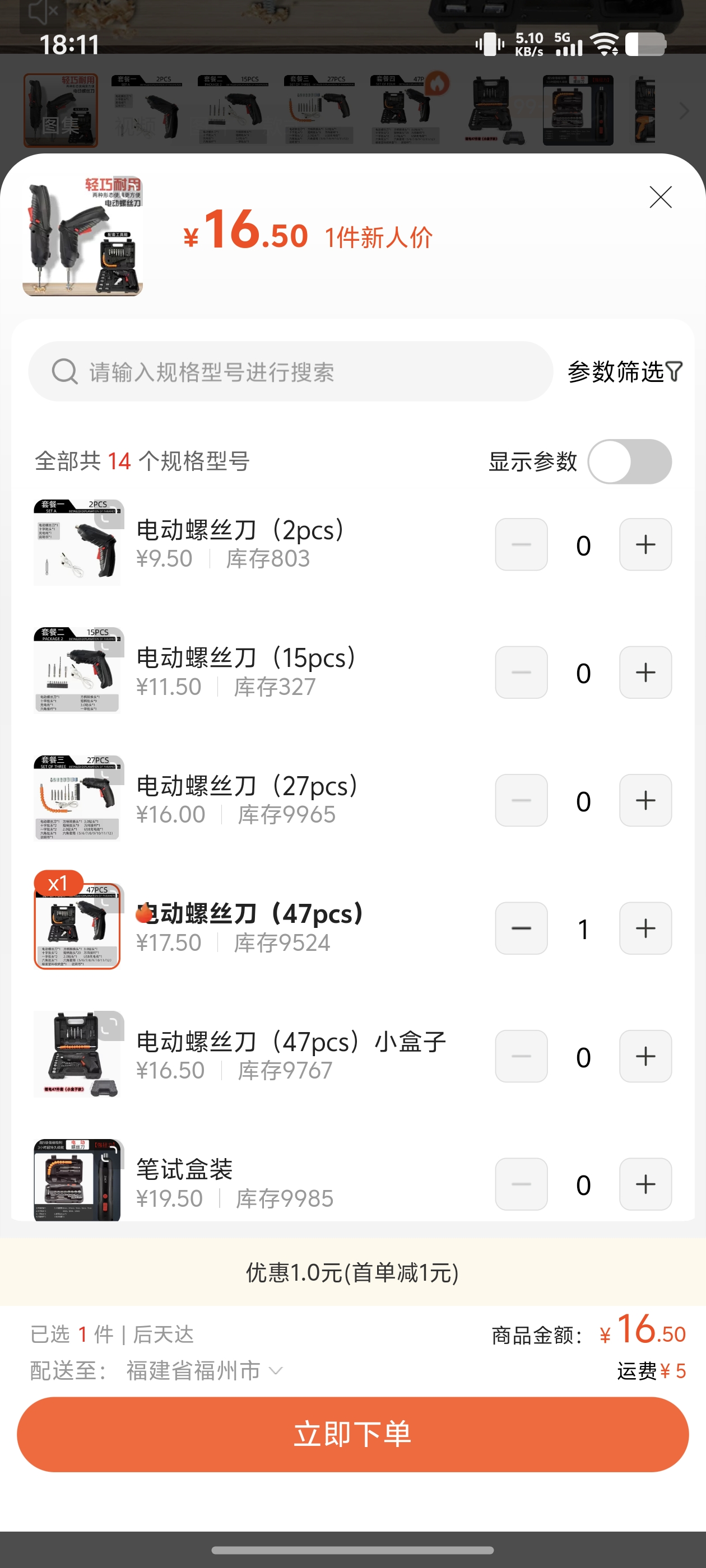The width and height of the screenshot is (706, 1568).
Task: Increase quantity of 电动螺丝刀 (27pcs)
Action: point(645,800)
